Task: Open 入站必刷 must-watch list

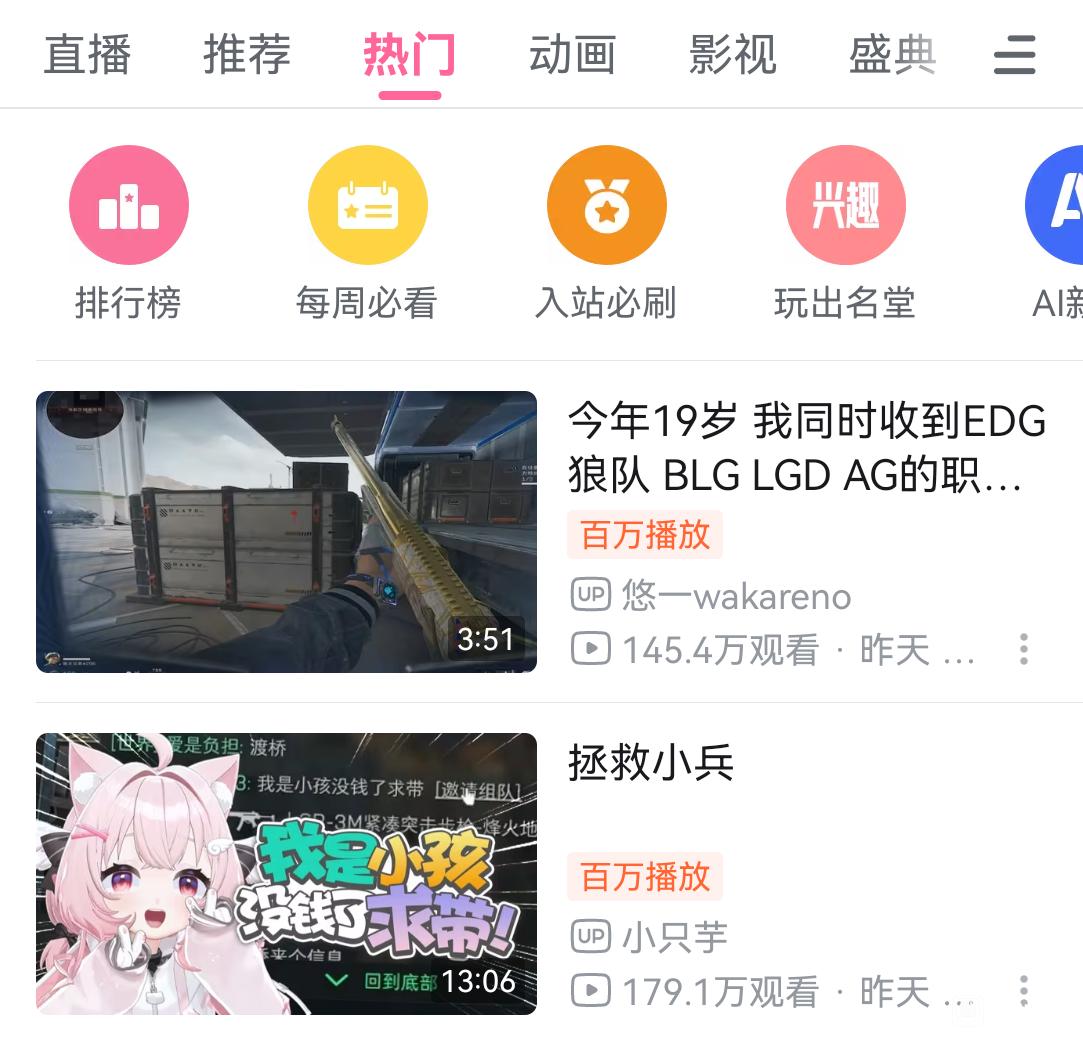Action: pos(606,205)
